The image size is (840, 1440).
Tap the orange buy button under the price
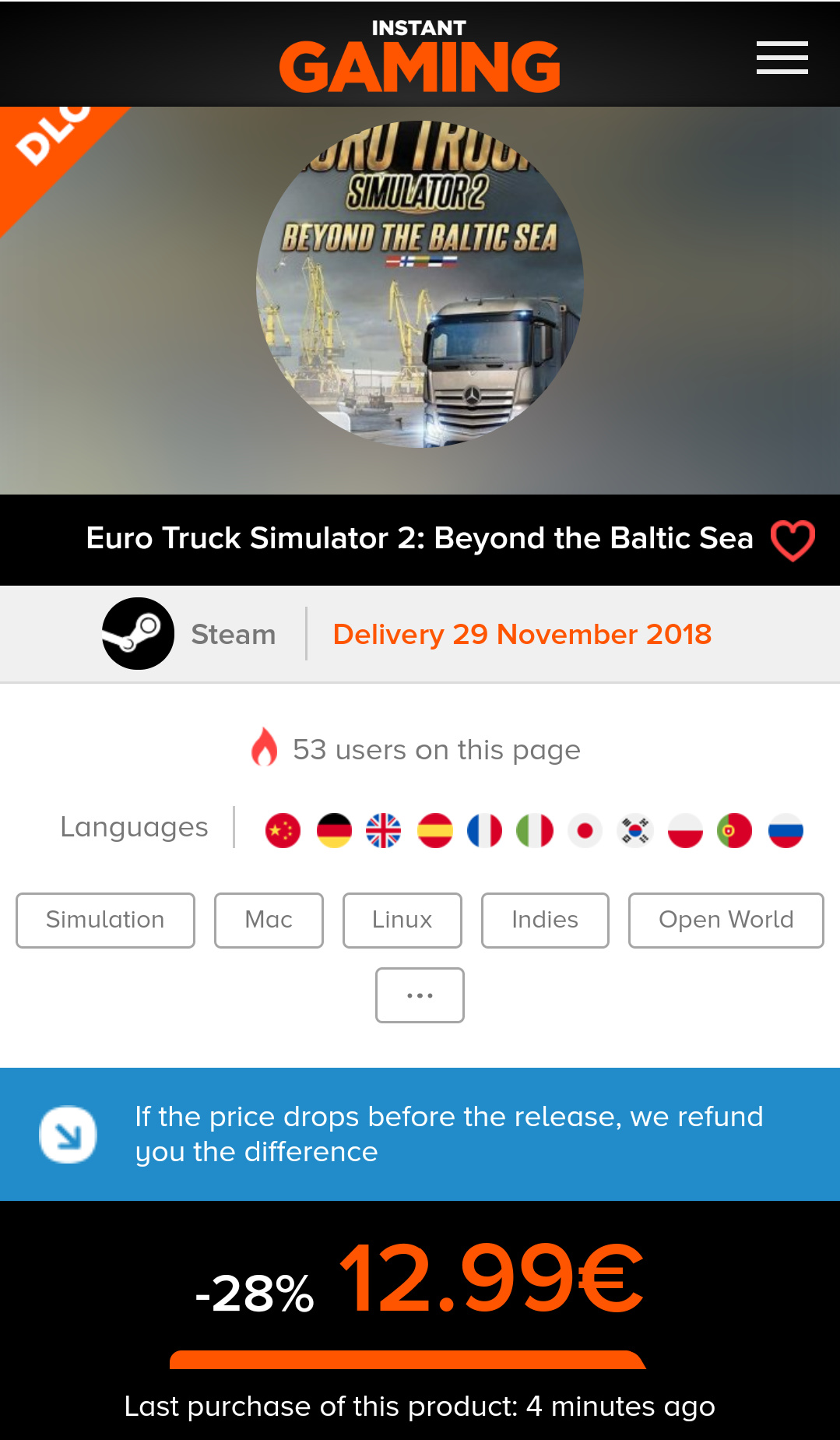[408, 1360]
